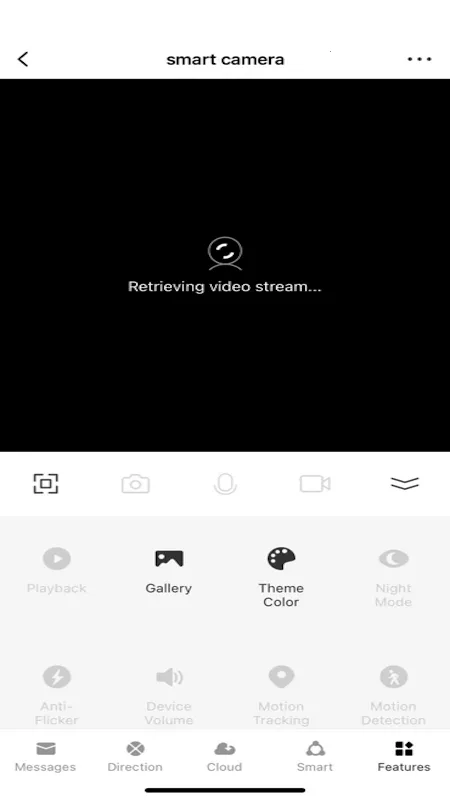Start recording with video icon
The width and height of the screenshot is (450, 800).
(x=315, y=484)
